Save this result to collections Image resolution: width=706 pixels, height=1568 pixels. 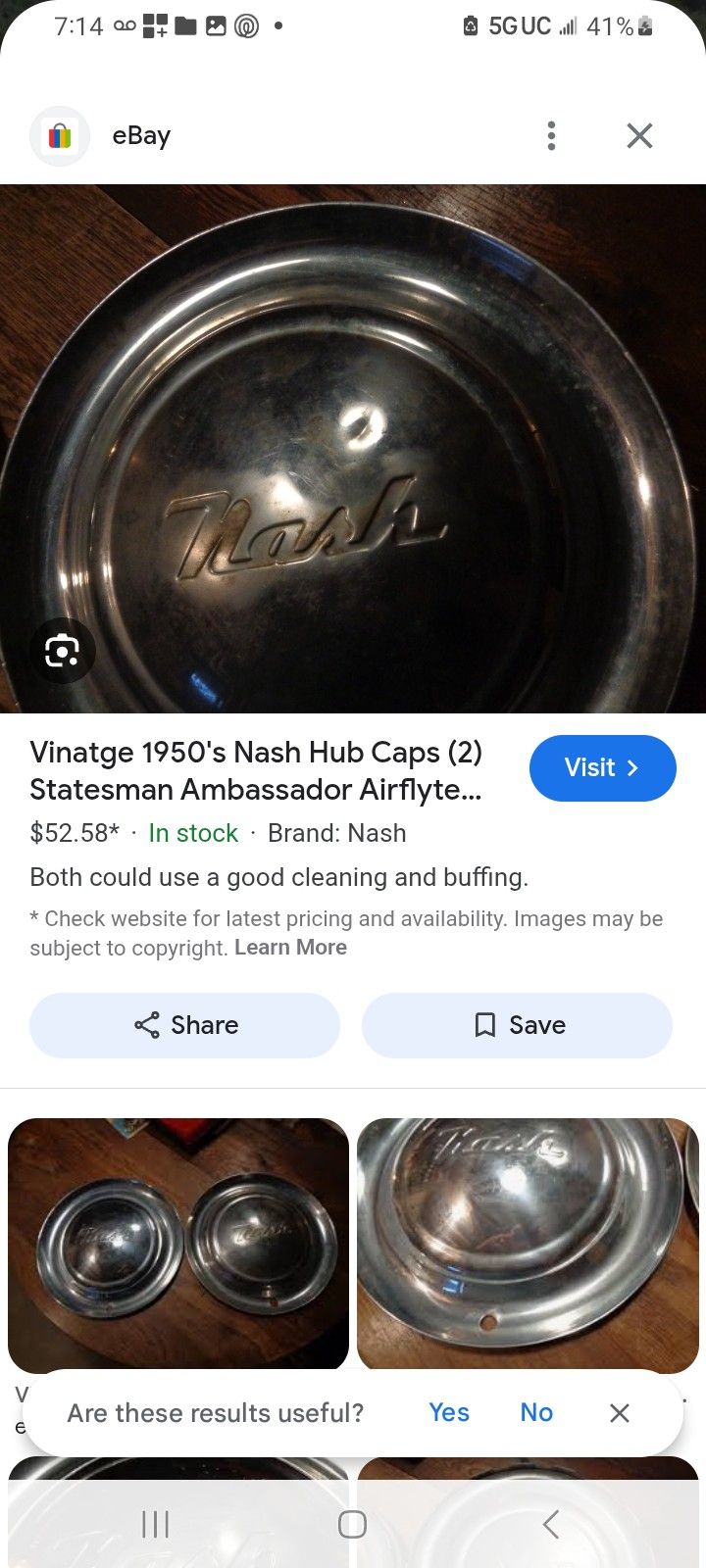(x=517, y=1025)
